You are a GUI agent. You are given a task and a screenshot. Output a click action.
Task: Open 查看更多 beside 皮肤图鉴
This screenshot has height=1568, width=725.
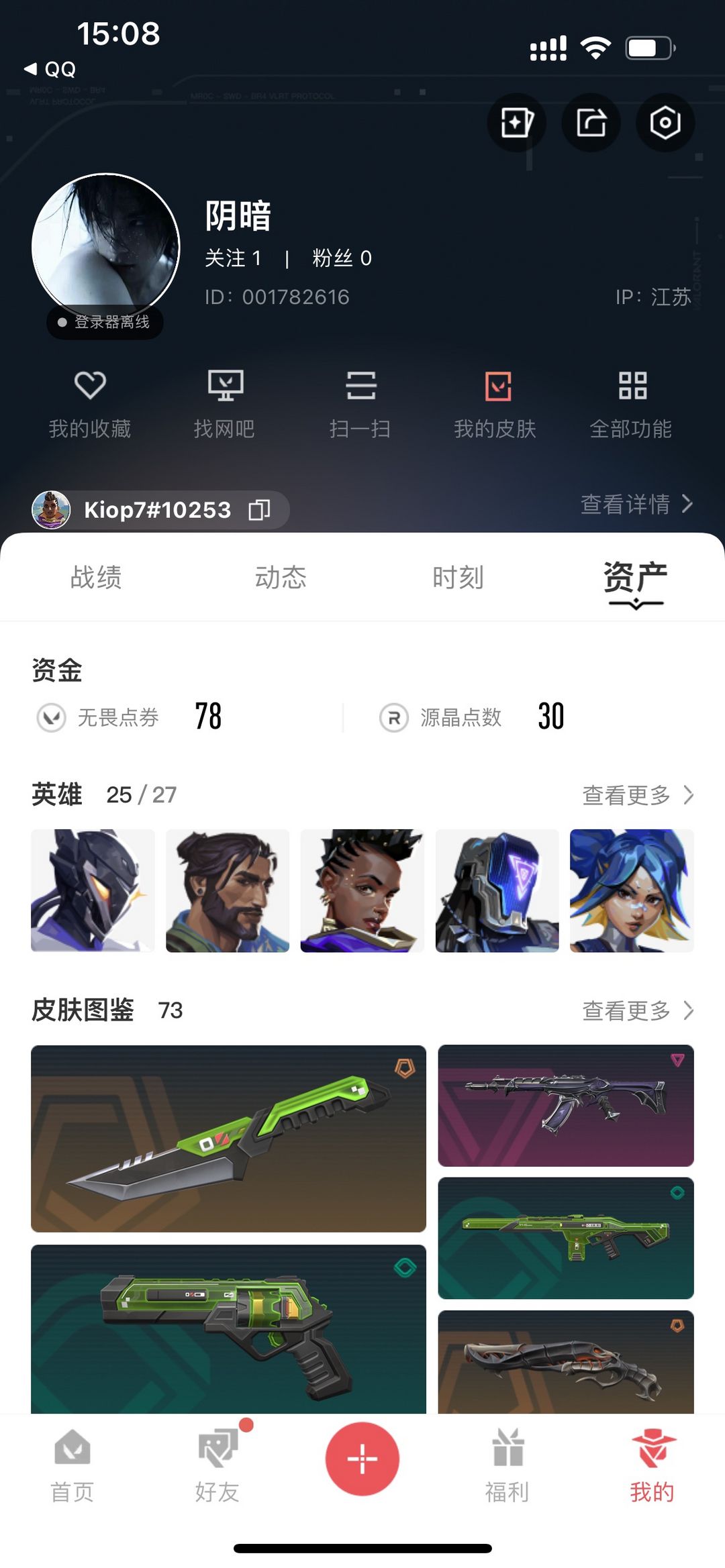point(637,1010)
